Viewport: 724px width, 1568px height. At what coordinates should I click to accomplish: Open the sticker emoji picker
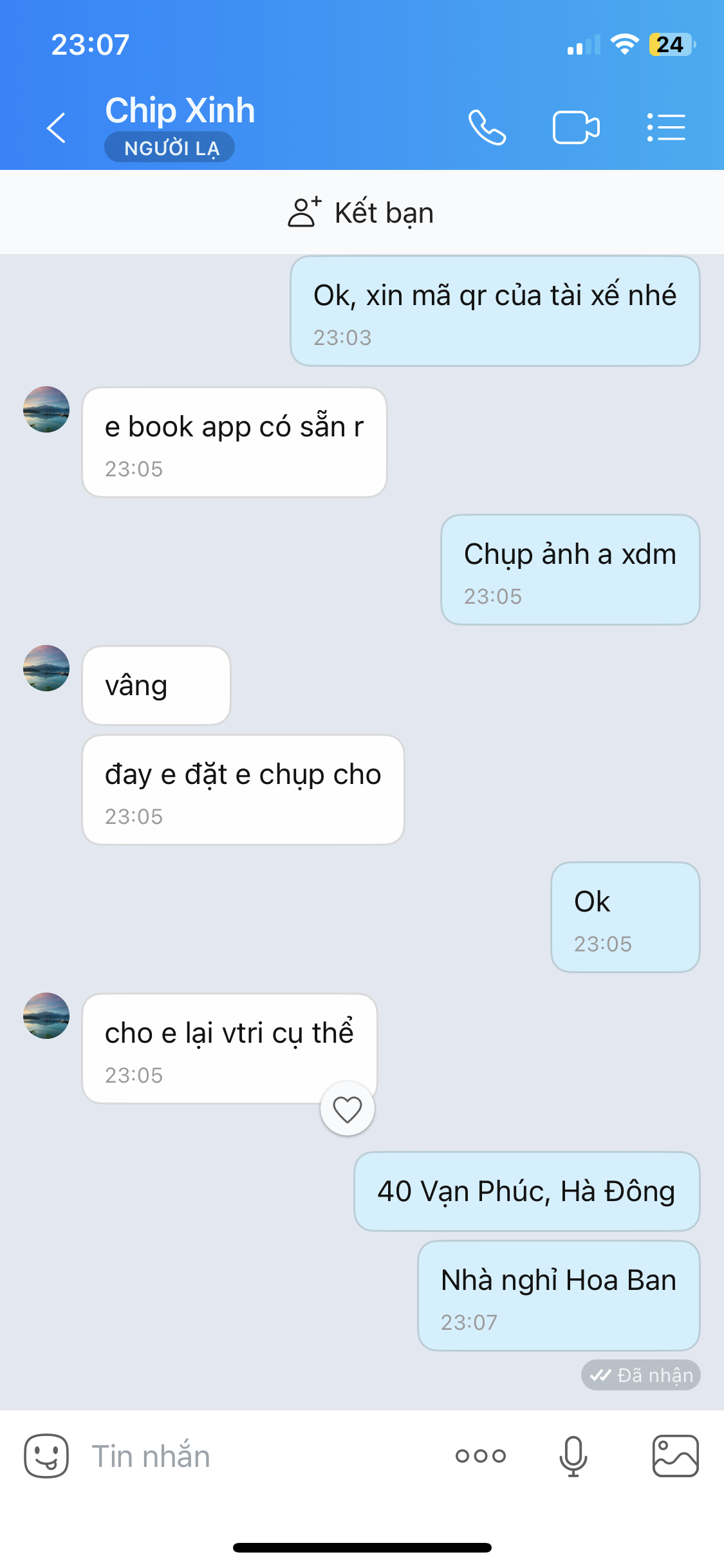point(46,1456)
